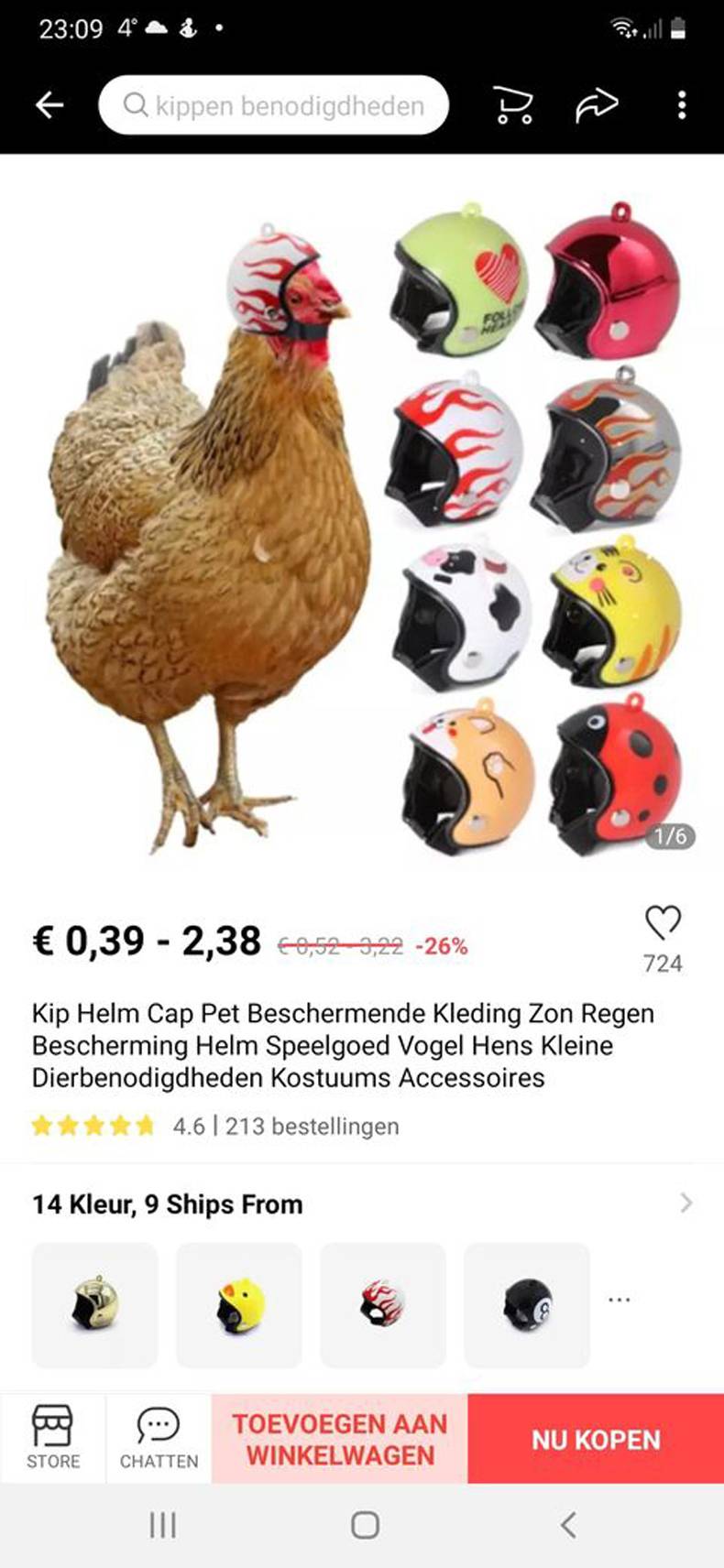Share this product listing
The height and width of the screenshot is (1568, 724).
(597, 105)
